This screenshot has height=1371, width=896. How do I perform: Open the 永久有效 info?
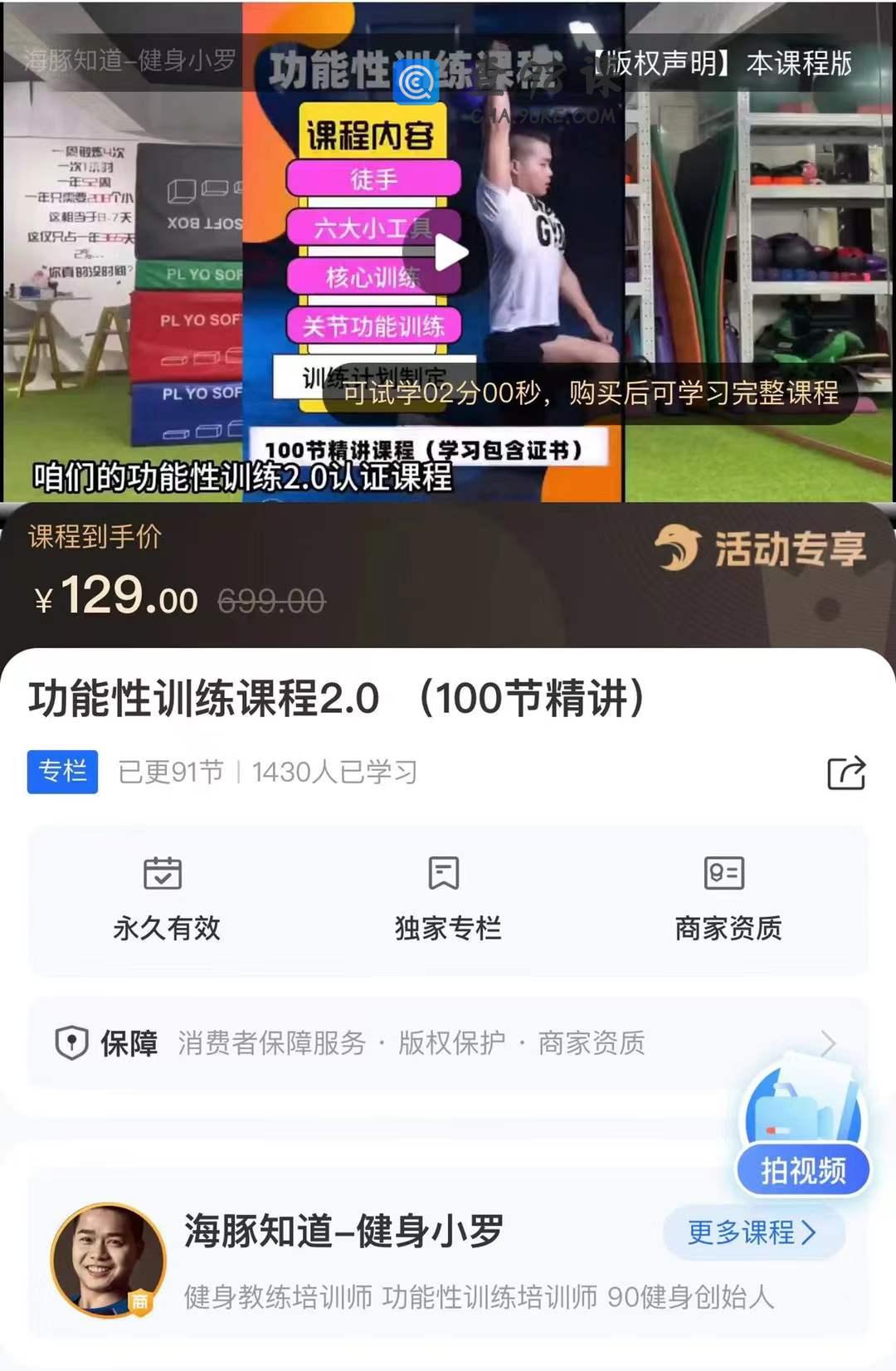[166, 900]
